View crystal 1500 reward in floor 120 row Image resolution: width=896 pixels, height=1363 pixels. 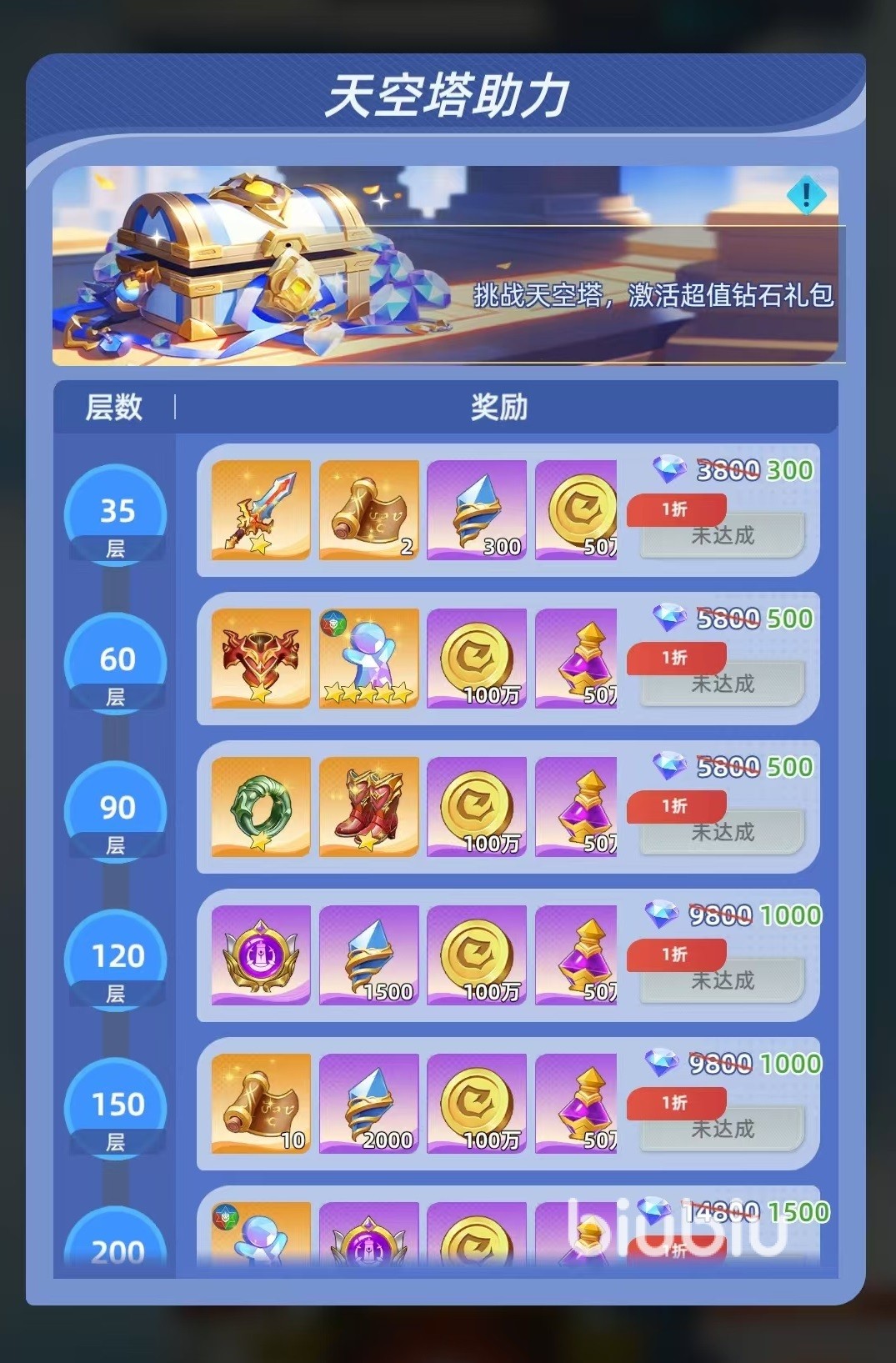368,955
